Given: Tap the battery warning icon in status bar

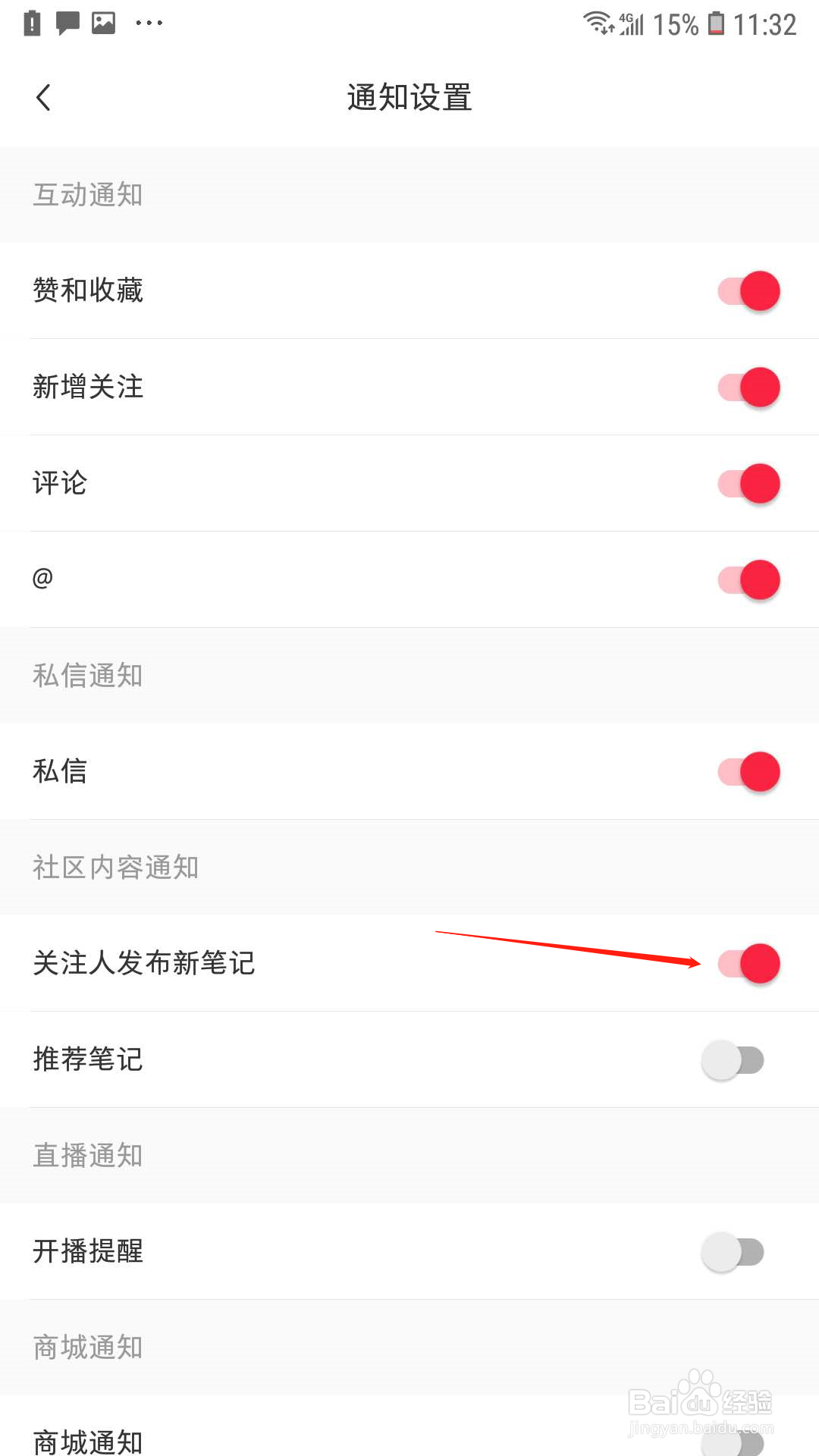Looking at the screenshot, I should click(31, 22).
